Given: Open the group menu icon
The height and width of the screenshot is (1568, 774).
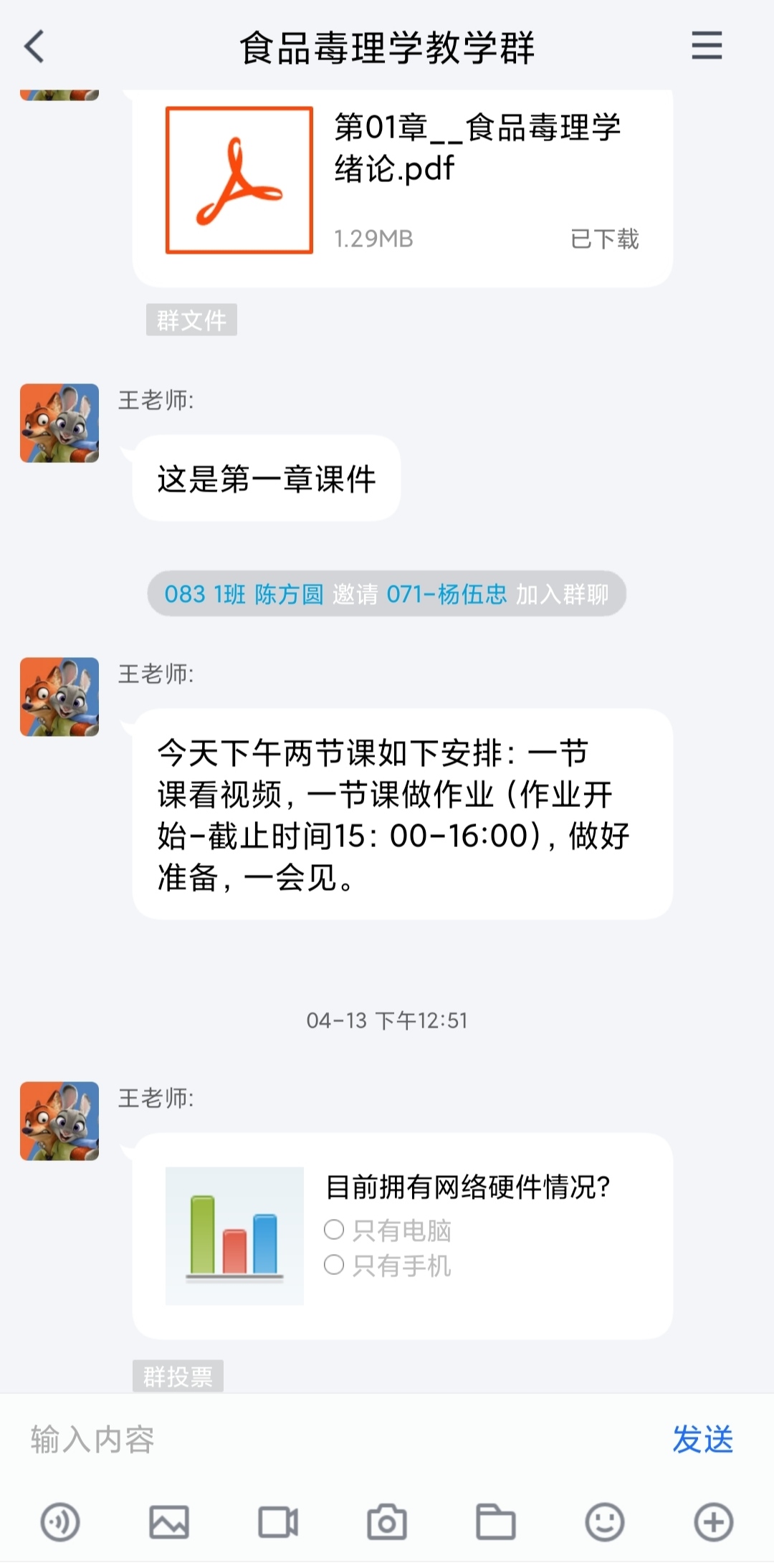Looking at the screenshot, I should coord(706,46).
